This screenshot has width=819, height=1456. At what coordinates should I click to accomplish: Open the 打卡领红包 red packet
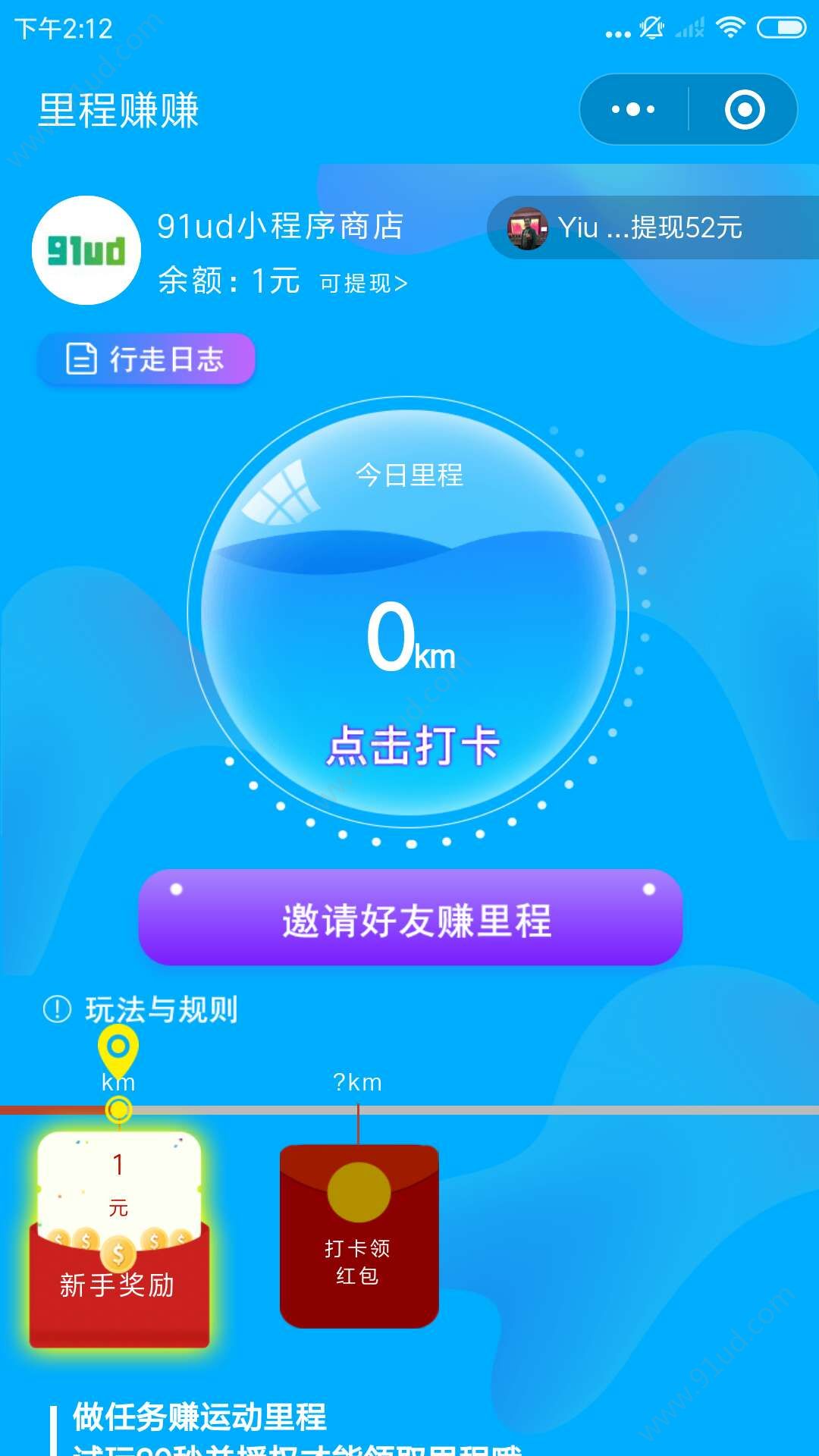[359, 1238]
